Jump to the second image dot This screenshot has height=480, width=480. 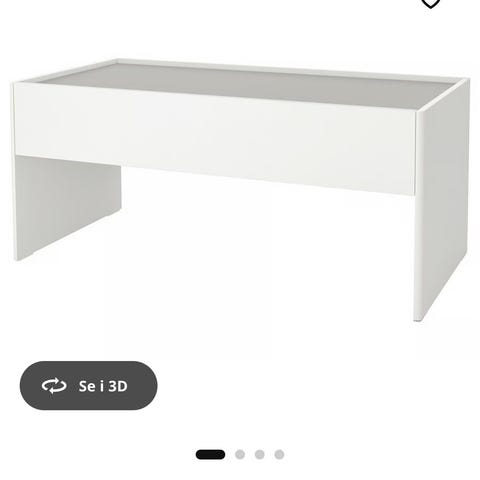[240, 454]
